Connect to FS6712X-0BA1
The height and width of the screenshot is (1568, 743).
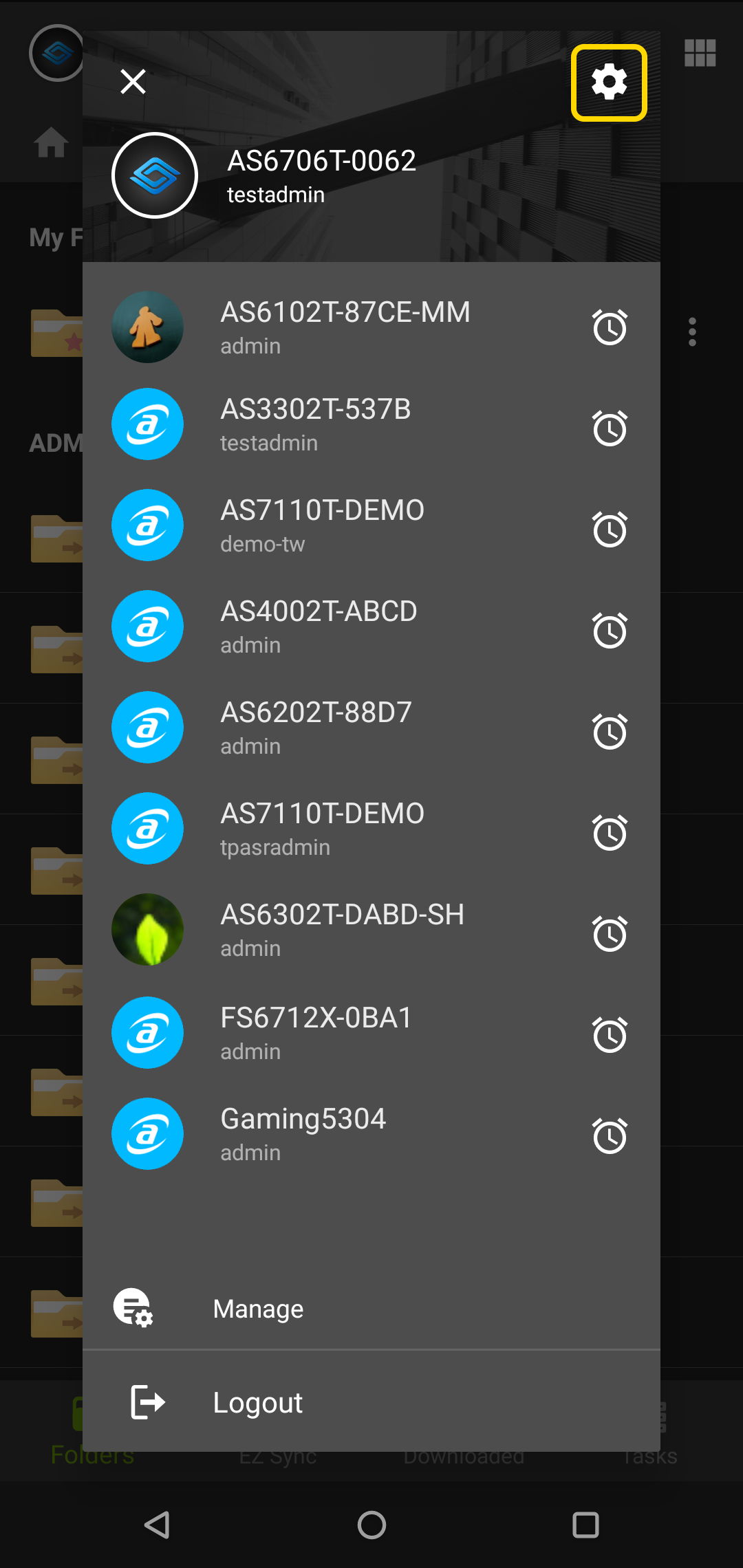click(x=371, y=1033)
